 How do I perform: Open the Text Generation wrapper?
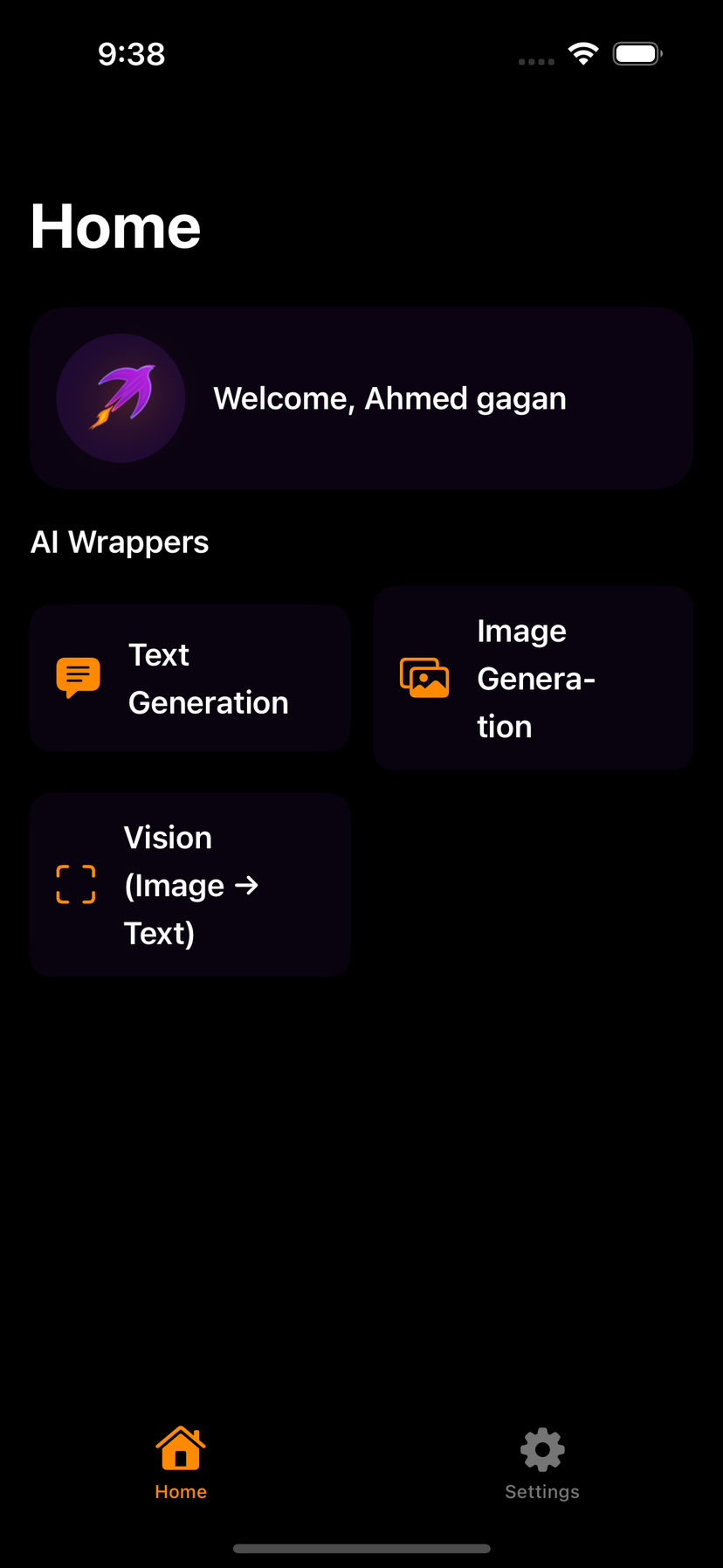189,677
